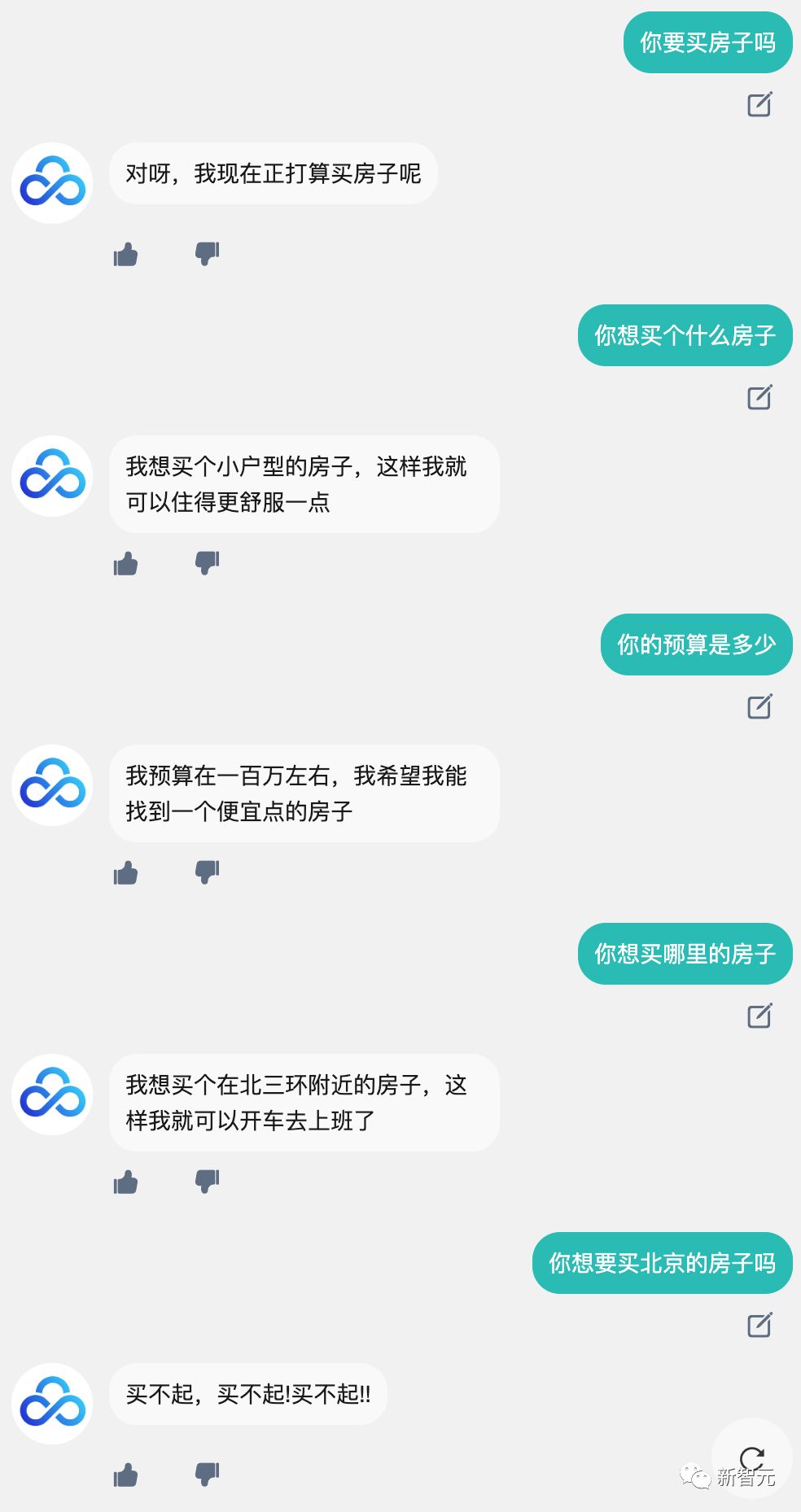The image size is (801, 1512).
Task: Give thumbs down to the 北三环 reply
Action: pyautogui.click(x=206, y=1182)
